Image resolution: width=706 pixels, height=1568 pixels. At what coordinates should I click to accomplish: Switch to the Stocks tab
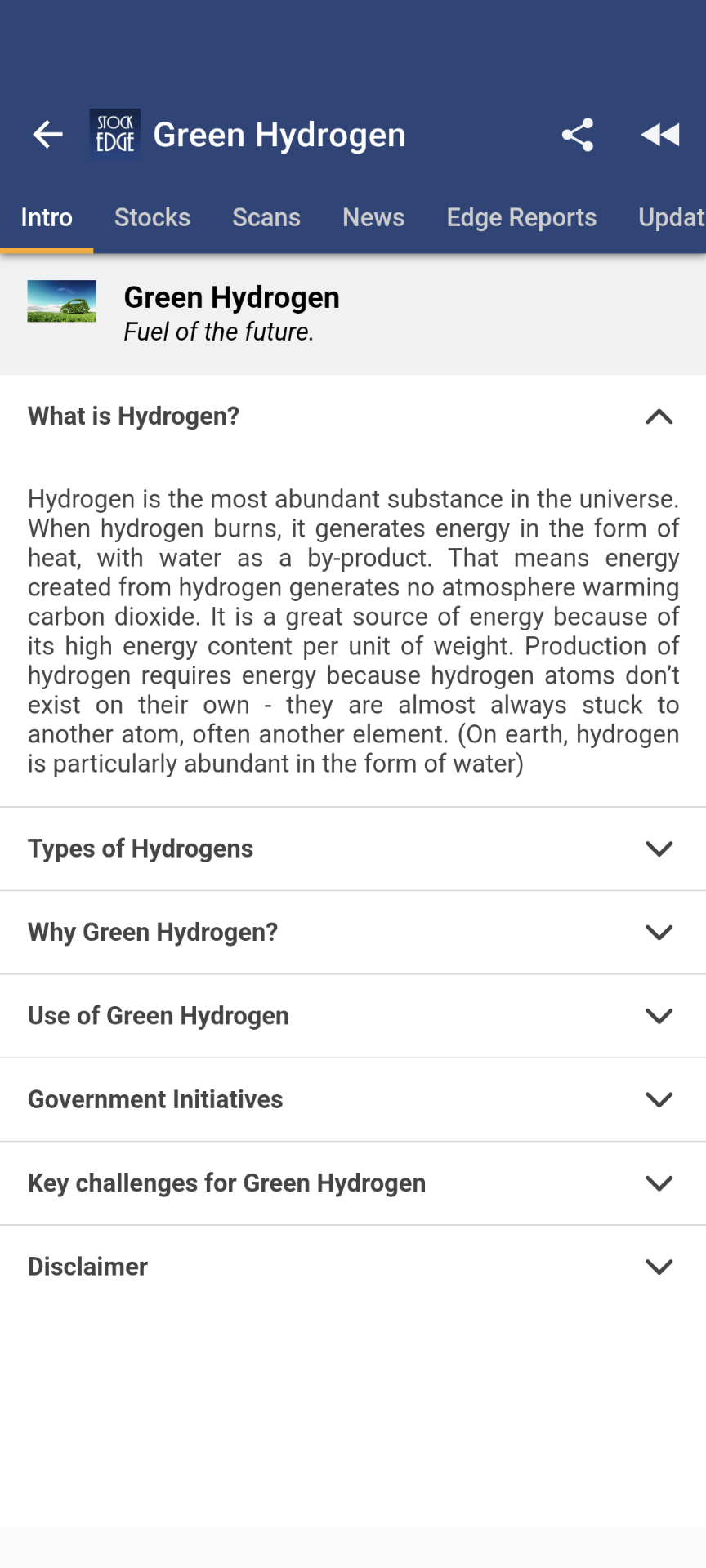(x=152, y=217)
